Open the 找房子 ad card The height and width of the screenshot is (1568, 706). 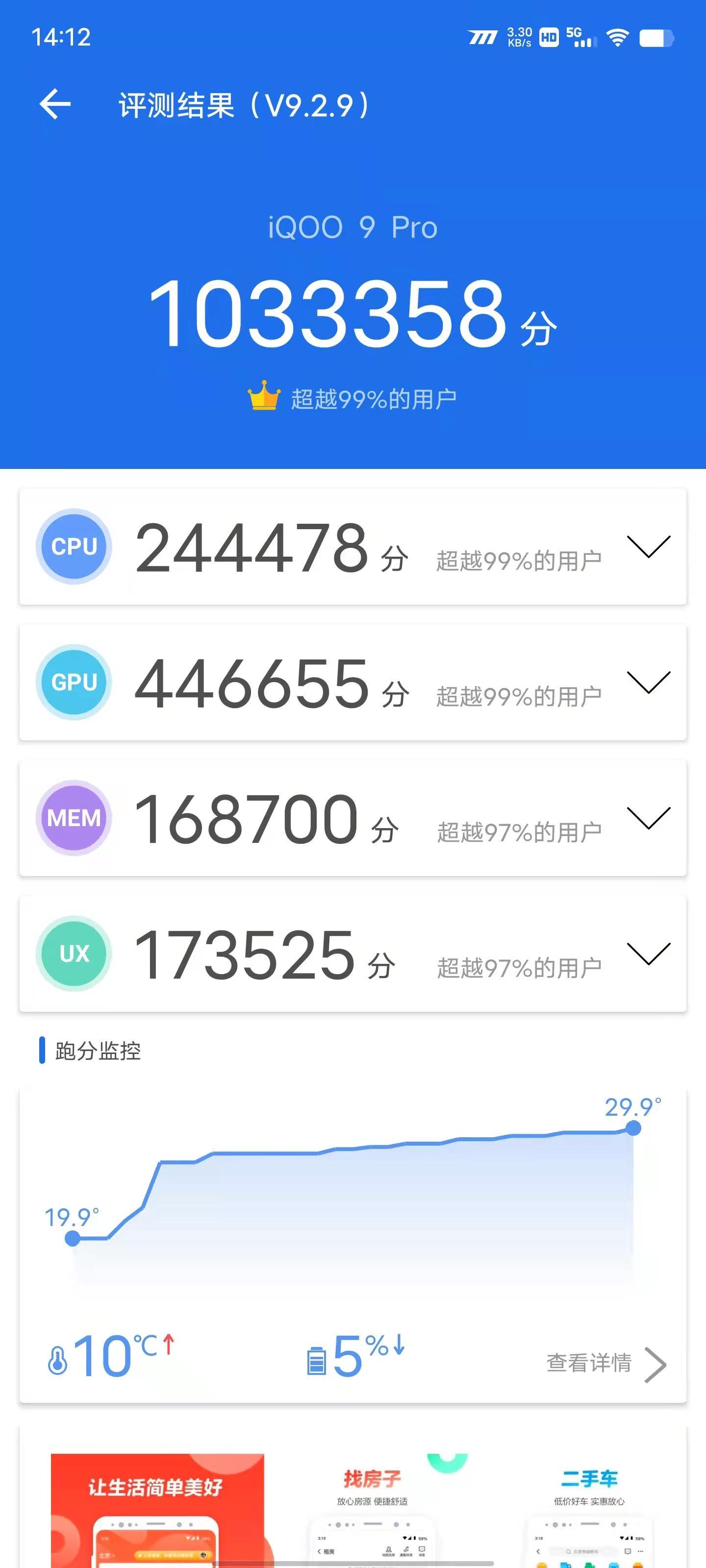[372, 1506]
